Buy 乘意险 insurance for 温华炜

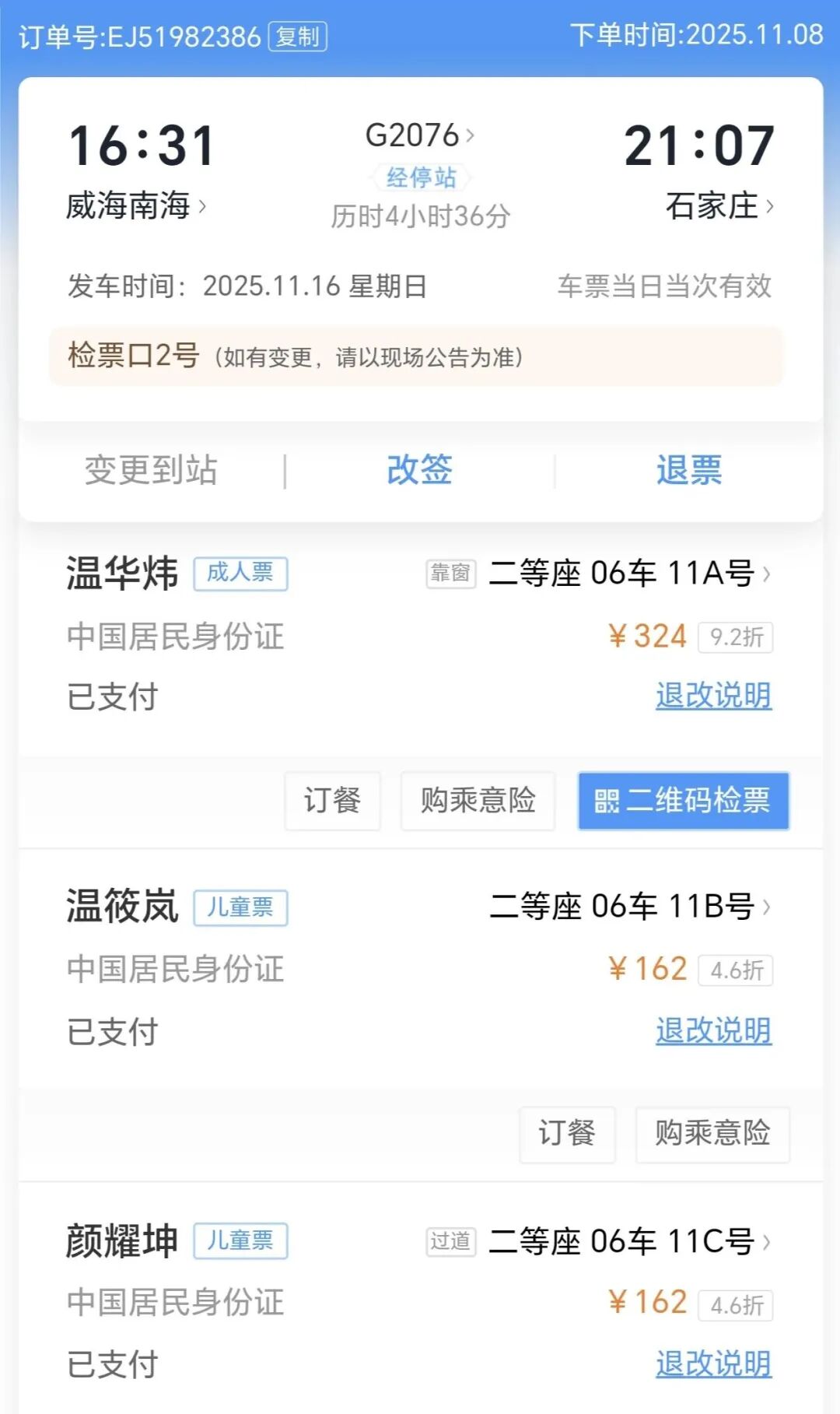tap(478, 801)
